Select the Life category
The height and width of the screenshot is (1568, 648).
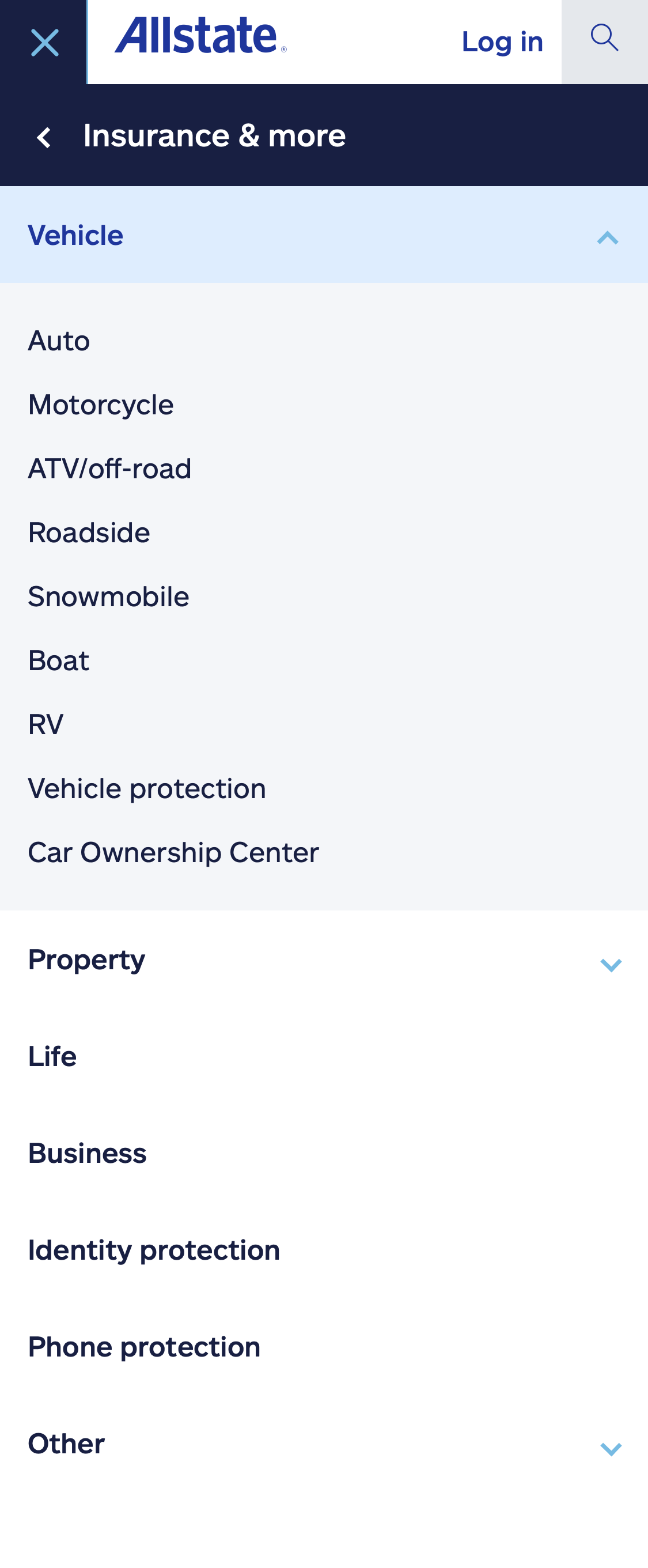click(x=52, y=1056)
